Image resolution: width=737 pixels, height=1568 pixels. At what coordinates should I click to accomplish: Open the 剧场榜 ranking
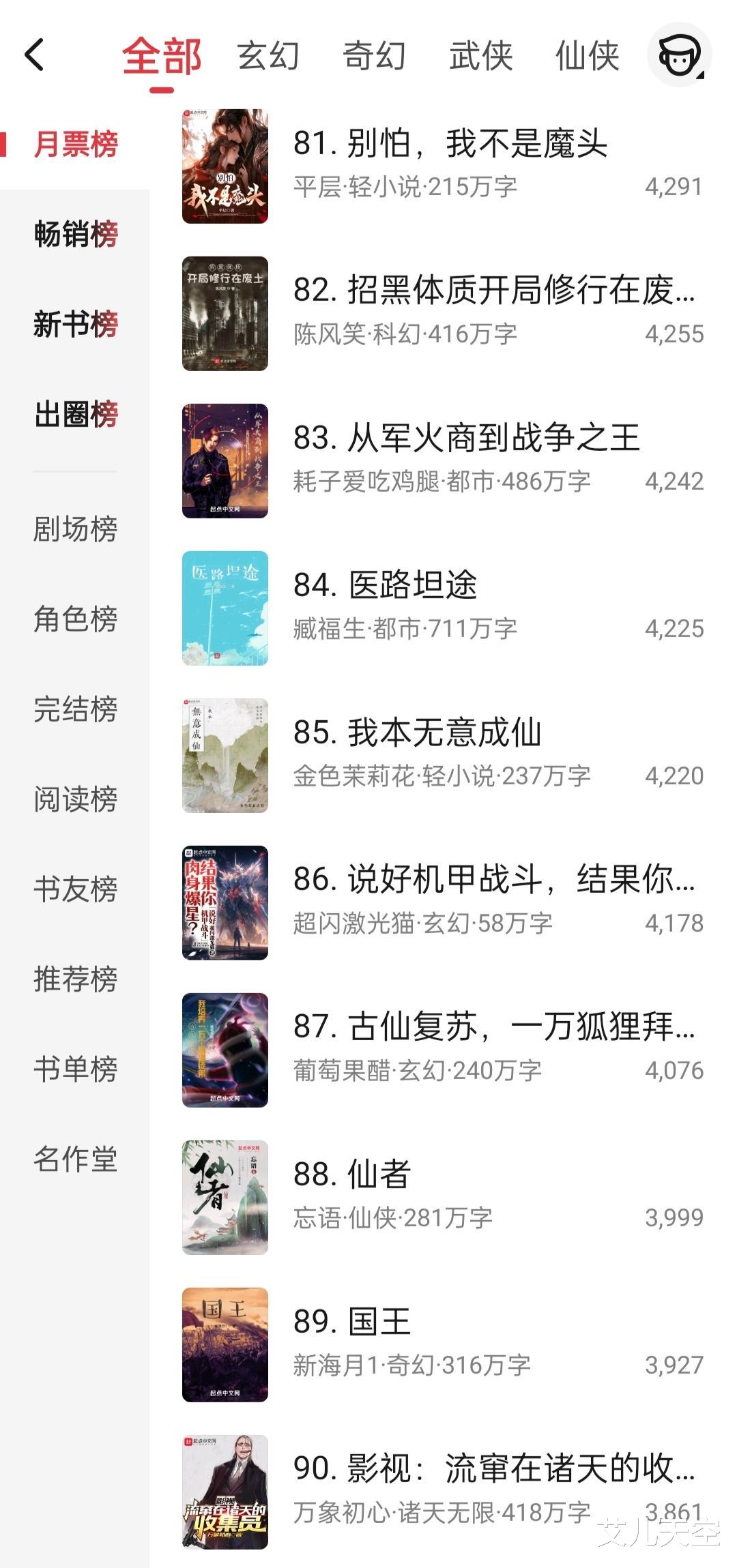(76, 529)
